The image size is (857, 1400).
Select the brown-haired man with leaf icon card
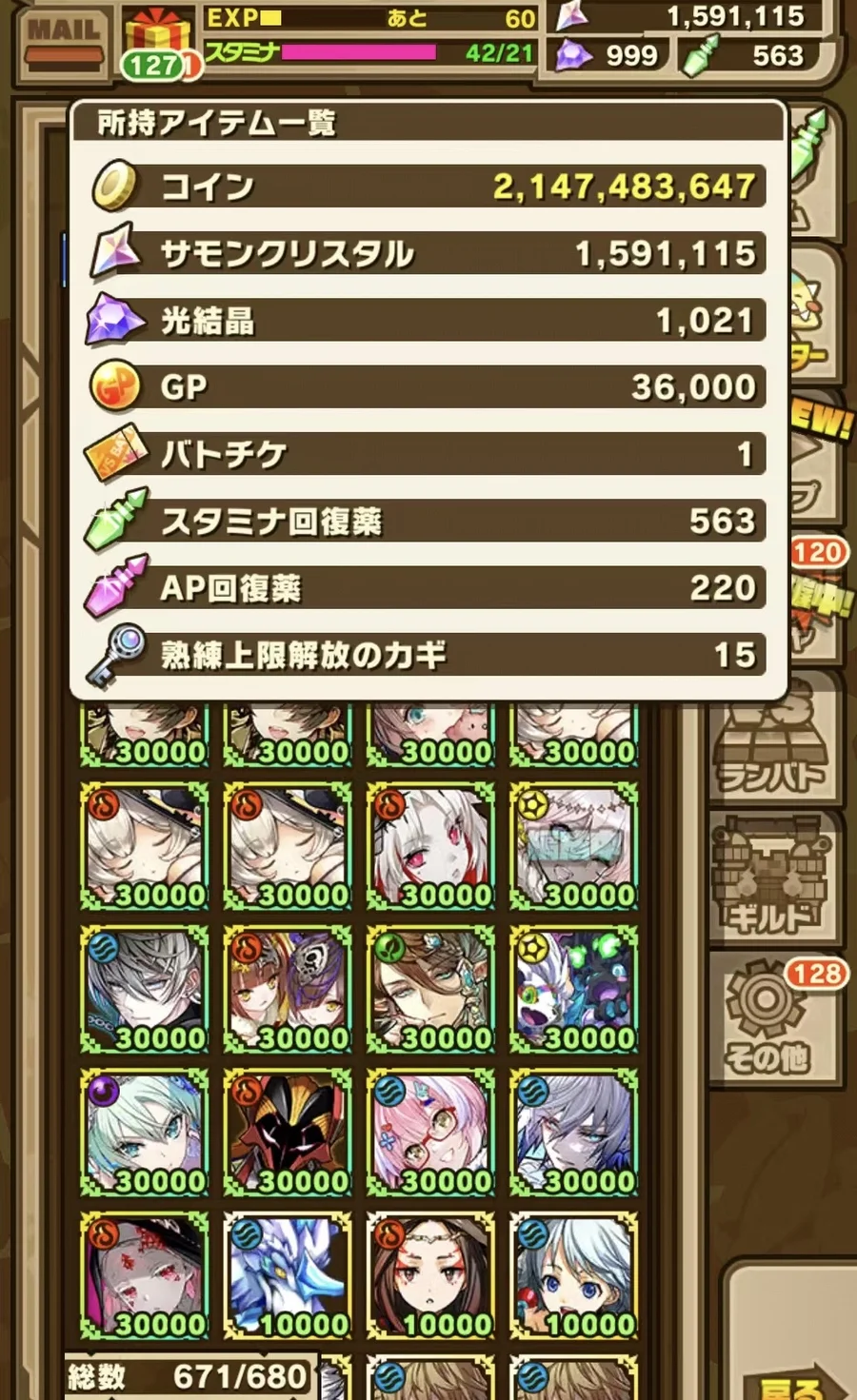pos(430,989)
